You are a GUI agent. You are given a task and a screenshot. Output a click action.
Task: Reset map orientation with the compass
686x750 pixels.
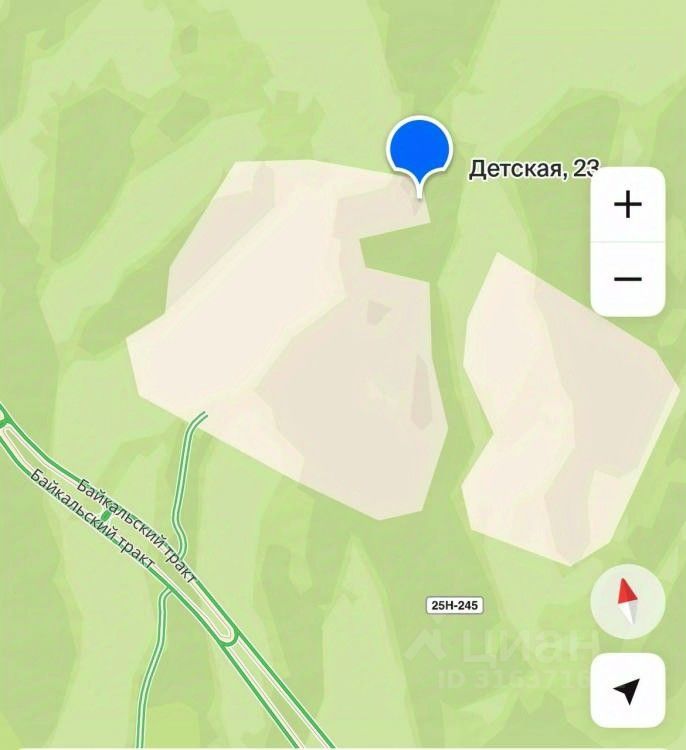pyautogui.click(x=627, y=602)
